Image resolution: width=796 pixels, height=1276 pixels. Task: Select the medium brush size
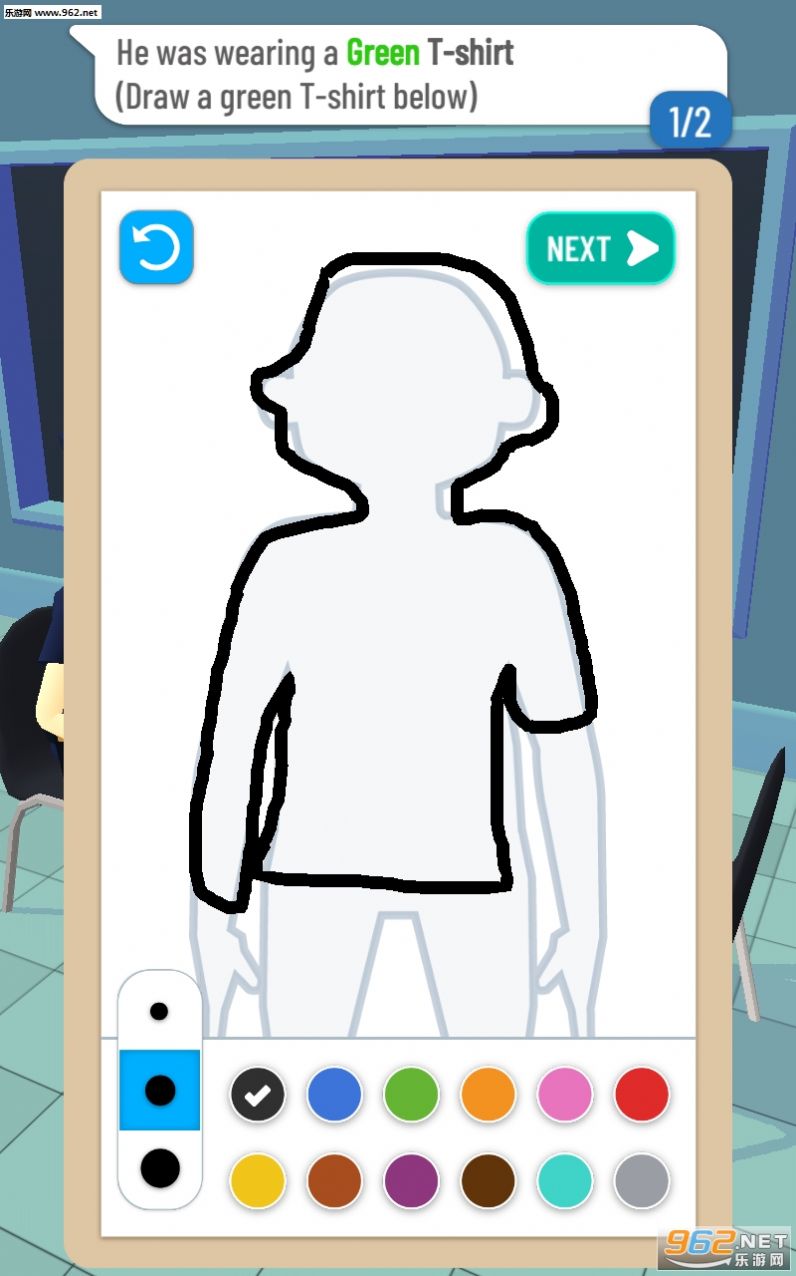(160, 1090)
